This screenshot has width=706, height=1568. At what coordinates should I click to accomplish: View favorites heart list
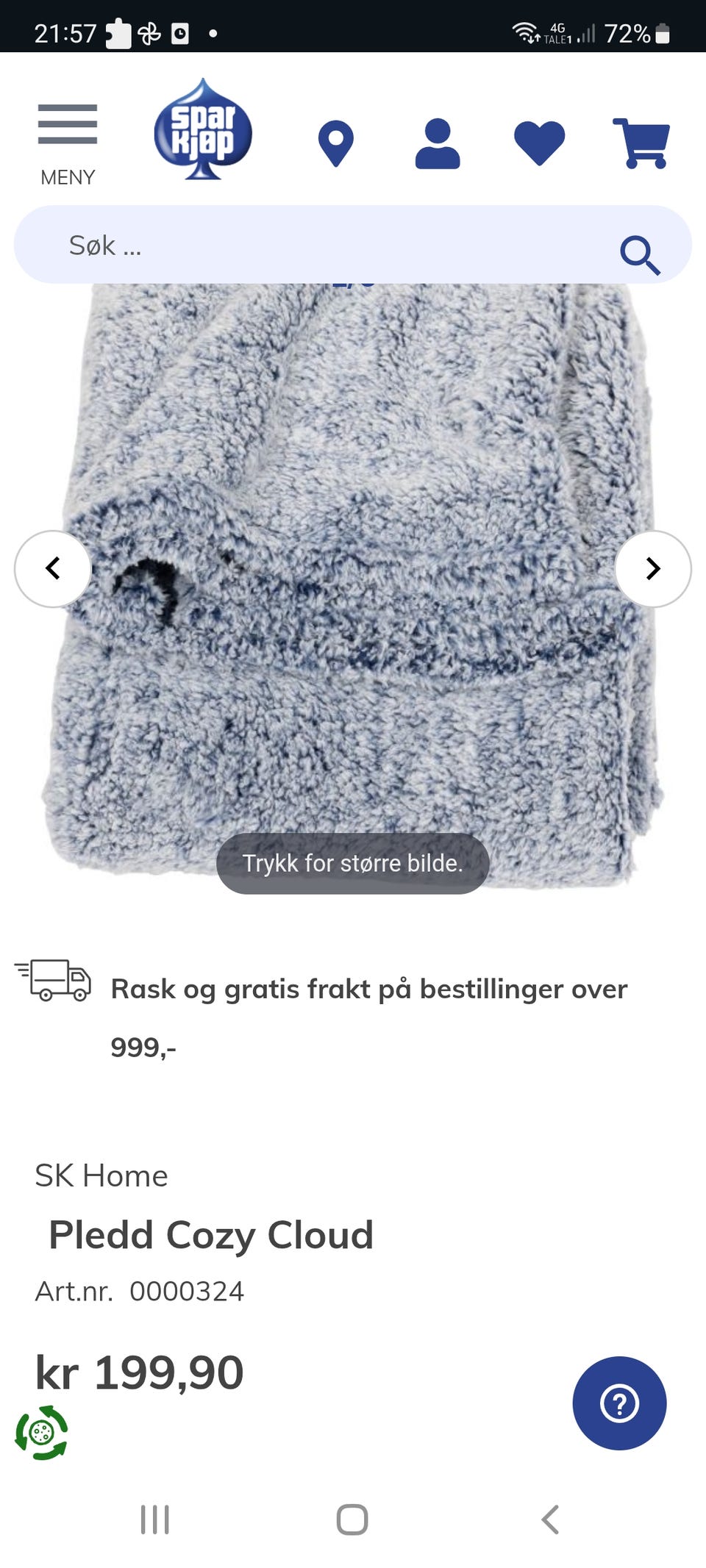[x=540, y=143]
